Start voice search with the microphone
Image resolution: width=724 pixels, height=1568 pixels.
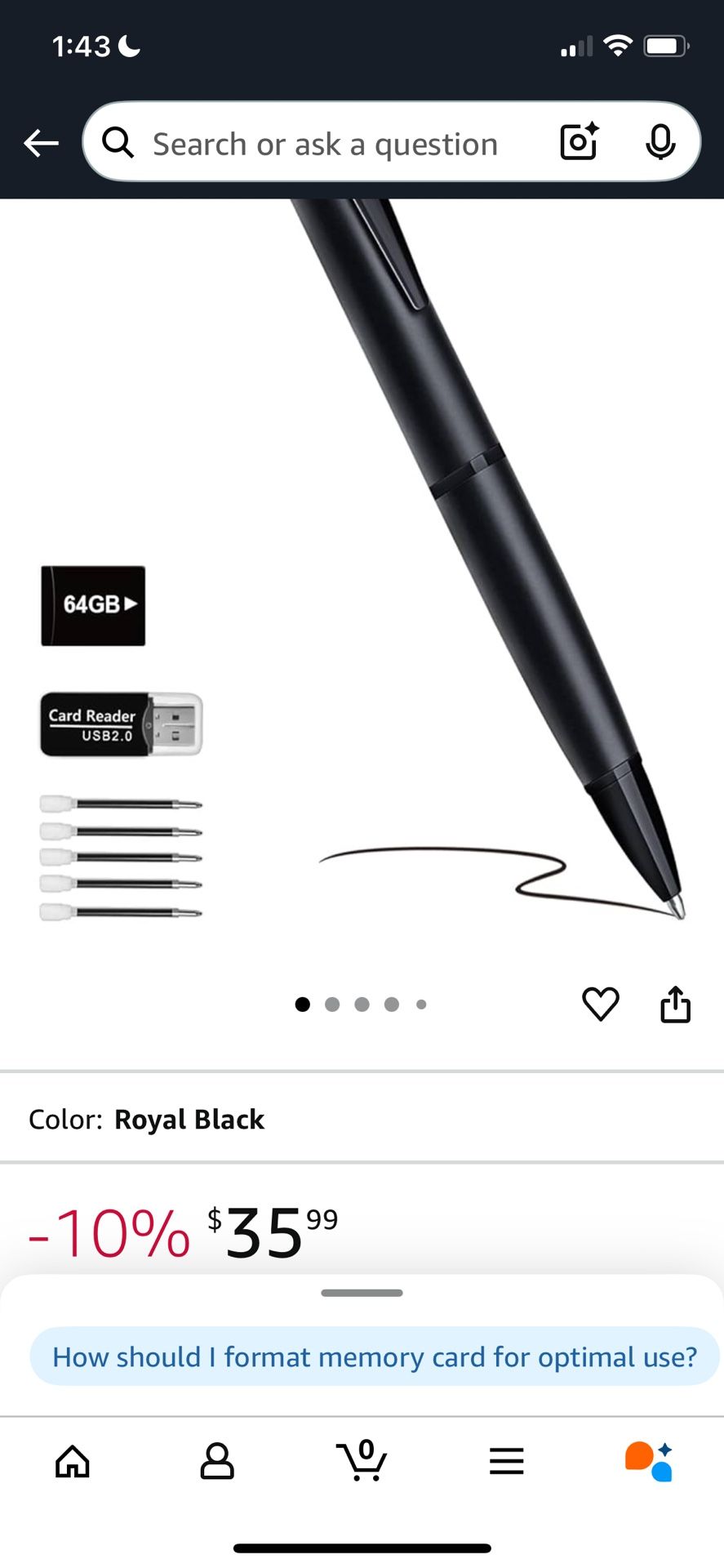point(660,142)
